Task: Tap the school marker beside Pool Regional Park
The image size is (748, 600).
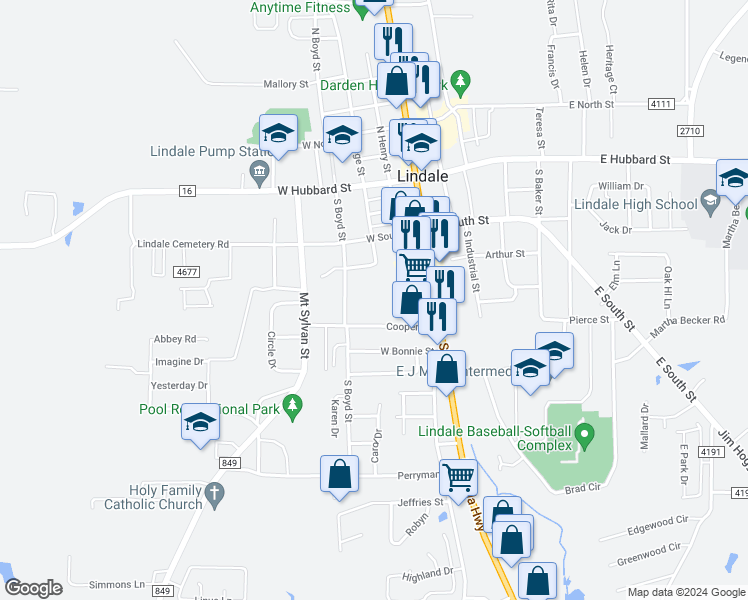Action: pos(200,424)
